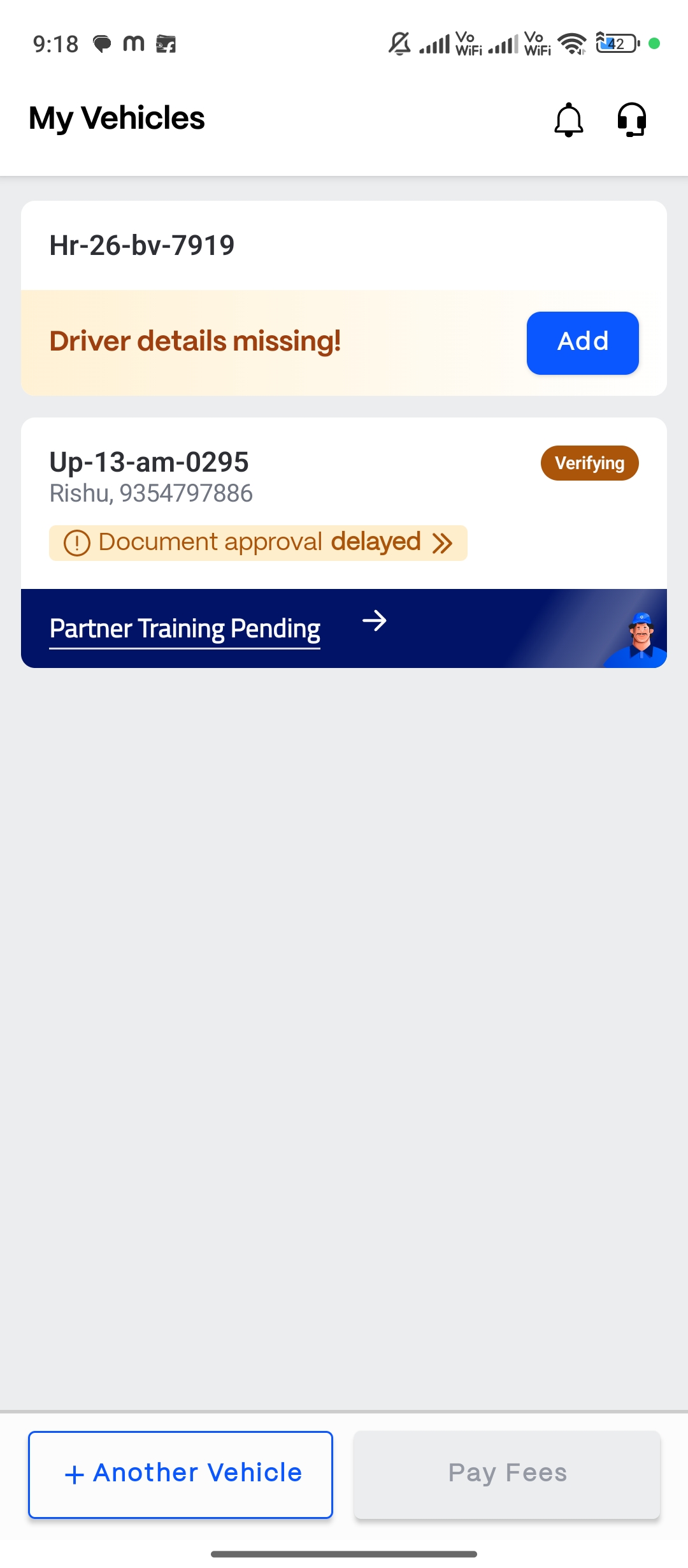This screenshot has width=688, height=1568.
Task: Add driver details for Hr-26-bv-7919
Action: (x=582, y=343)
